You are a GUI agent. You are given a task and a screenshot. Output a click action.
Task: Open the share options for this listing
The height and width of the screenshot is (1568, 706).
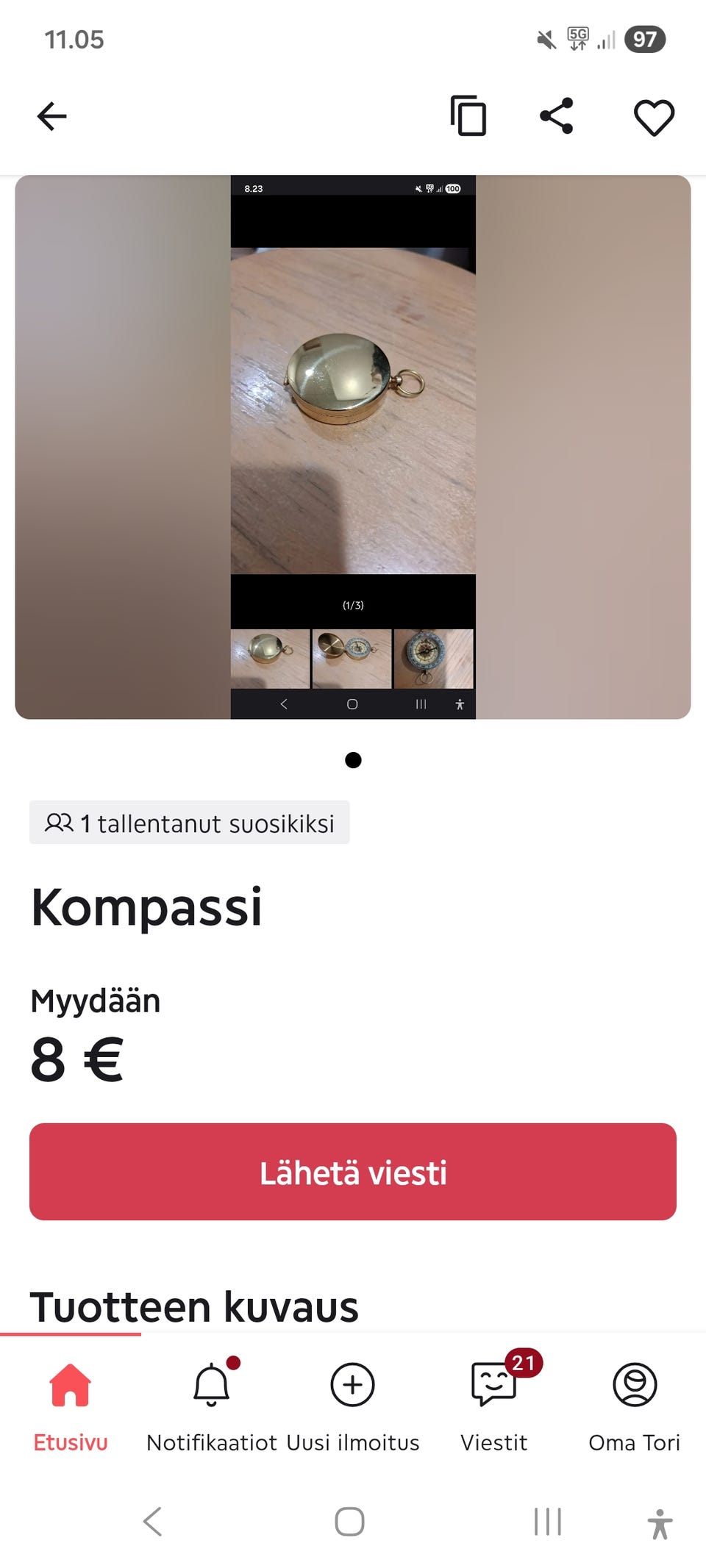click(x=557, y=116)
